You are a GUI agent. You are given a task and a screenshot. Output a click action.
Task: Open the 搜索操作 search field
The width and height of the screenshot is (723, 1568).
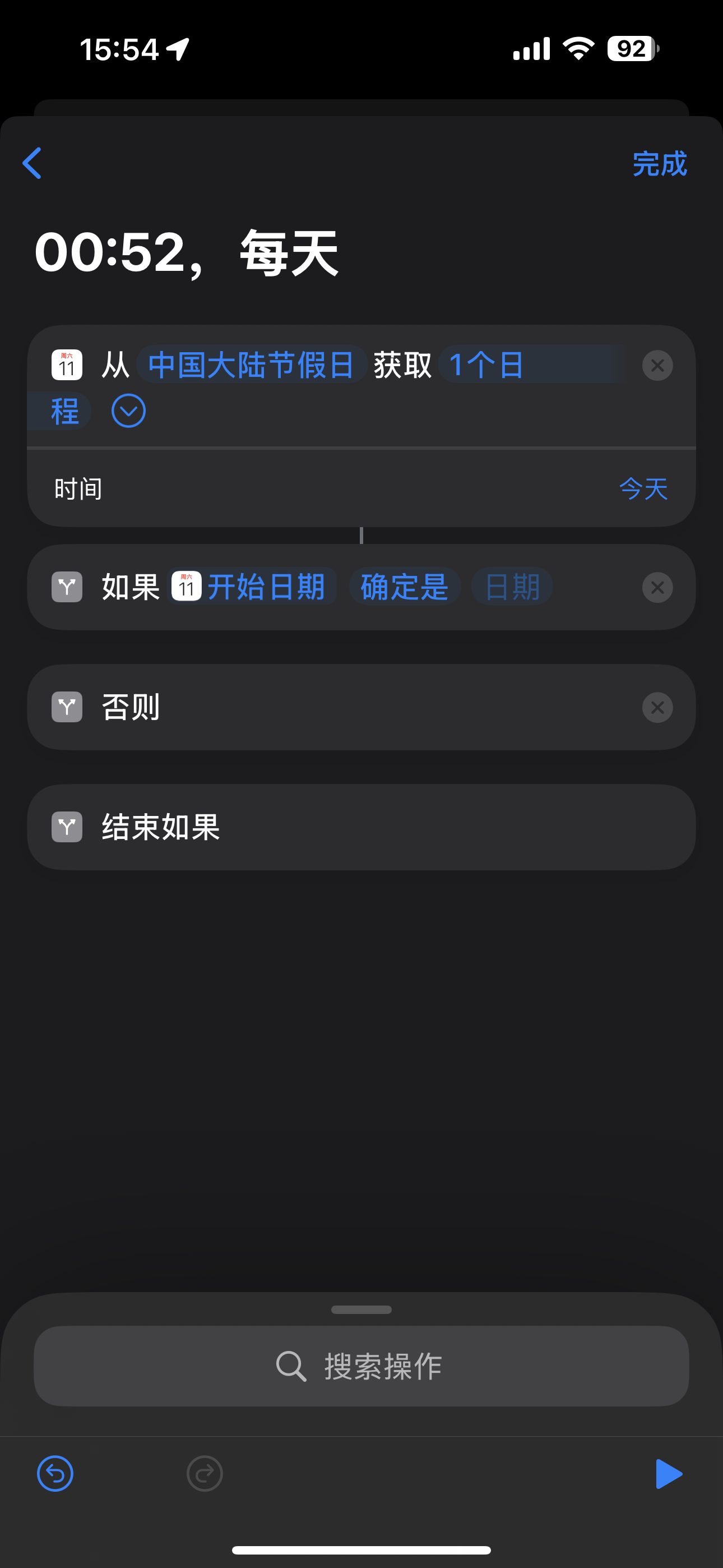pyautogui.click(x=361, y=1366)
